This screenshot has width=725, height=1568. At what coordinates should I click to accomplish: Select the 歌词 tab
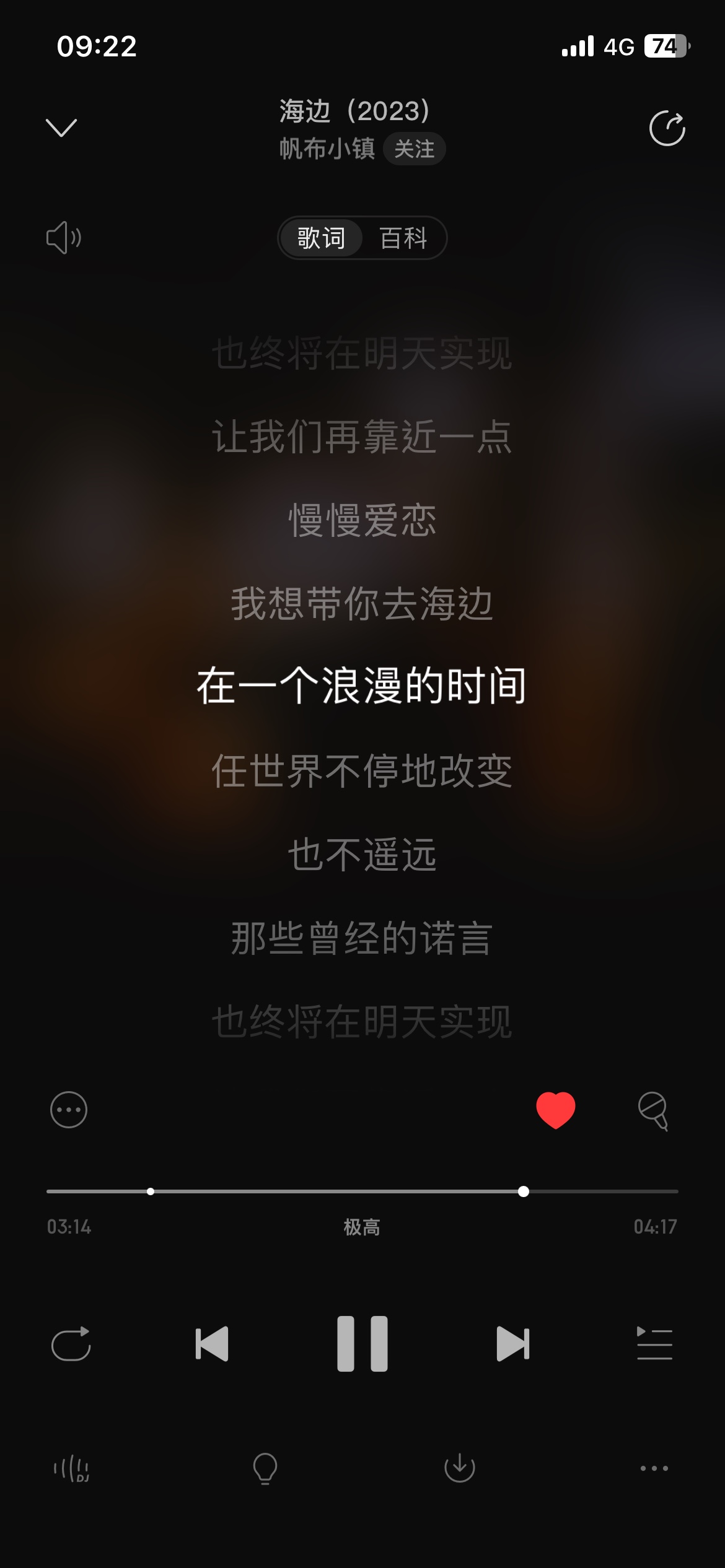click(321, 238)
